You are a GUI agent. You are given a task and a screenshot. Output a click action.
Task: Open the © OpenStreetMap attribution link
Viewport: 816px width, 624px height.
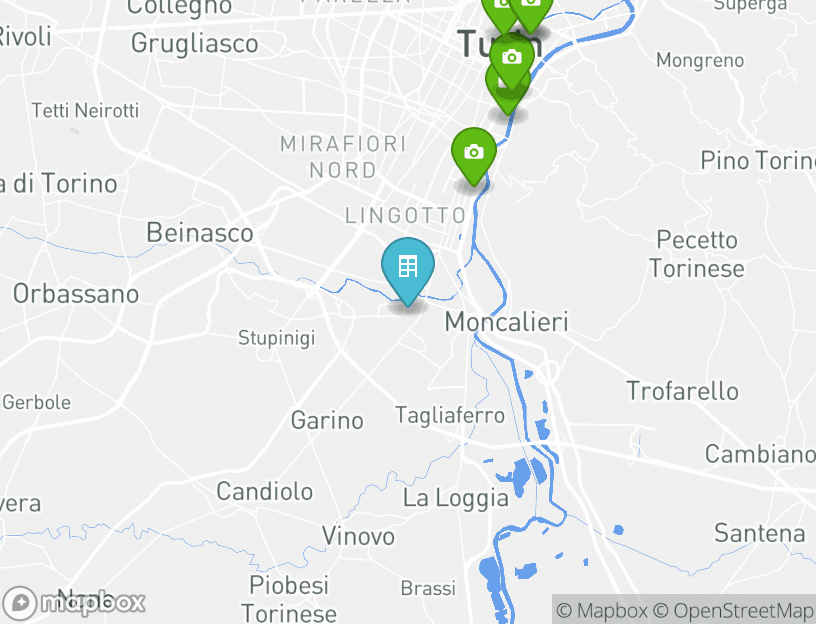pyautogui.click(x=733, y=610)
